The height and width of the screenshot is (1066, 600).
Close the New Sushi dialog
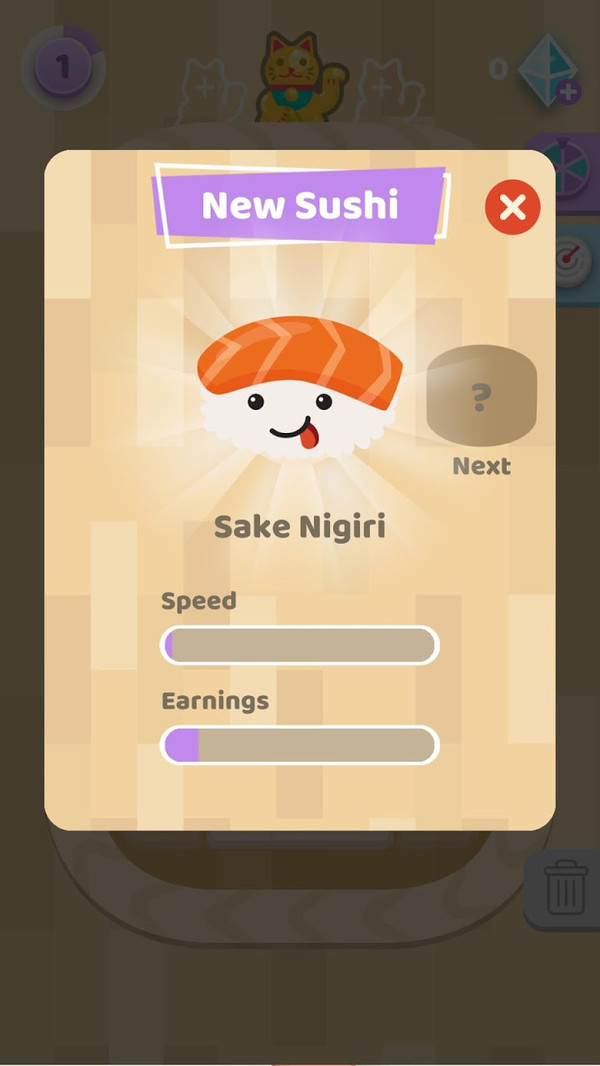512,207
